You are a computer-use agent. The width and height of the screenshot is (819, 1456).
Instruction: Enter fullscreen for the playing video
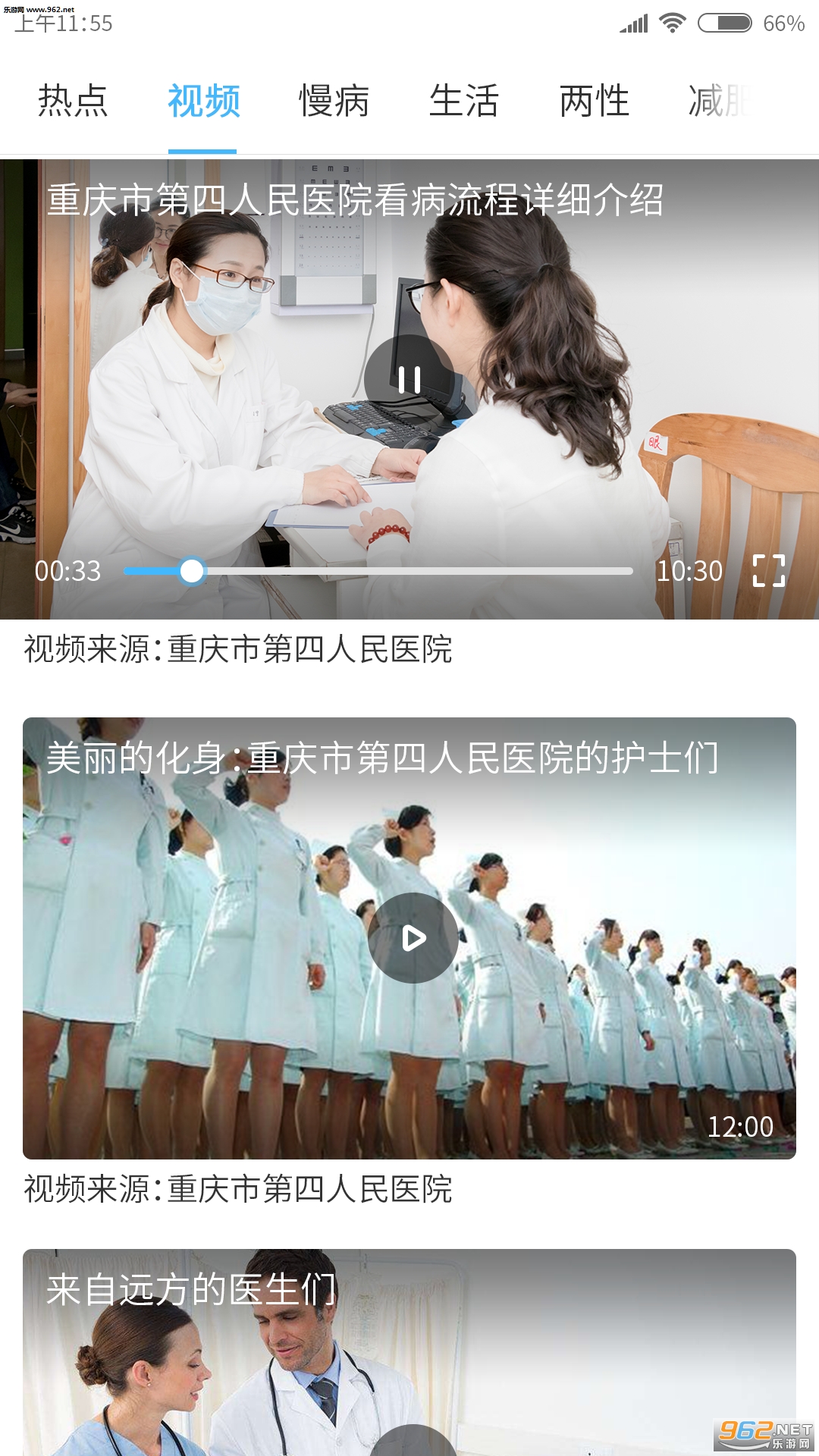(768, 570)
